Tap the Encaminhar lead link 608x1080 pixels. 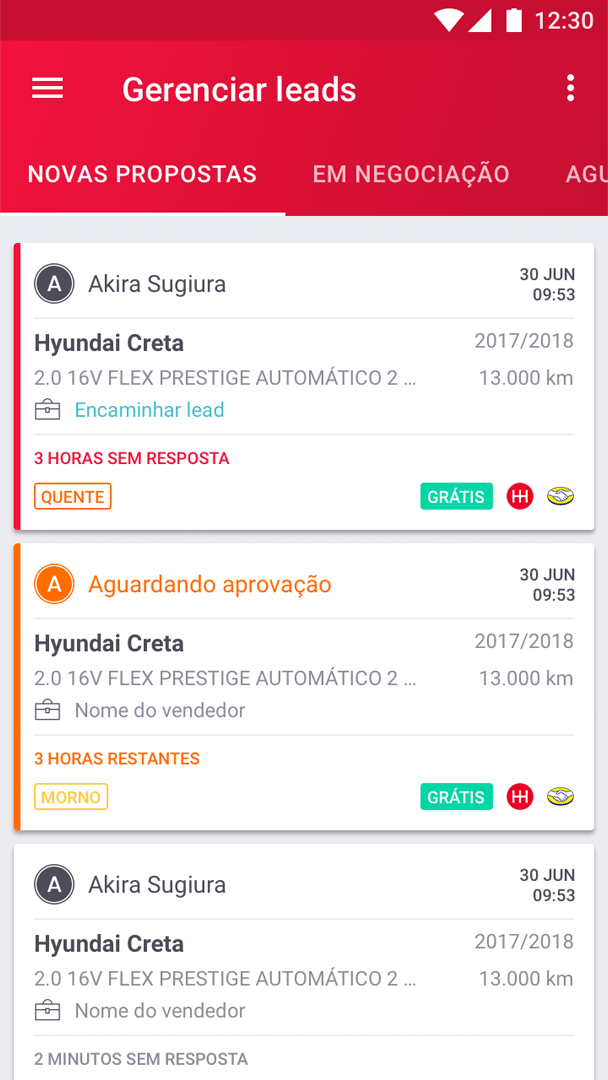[x=149, y=410]
